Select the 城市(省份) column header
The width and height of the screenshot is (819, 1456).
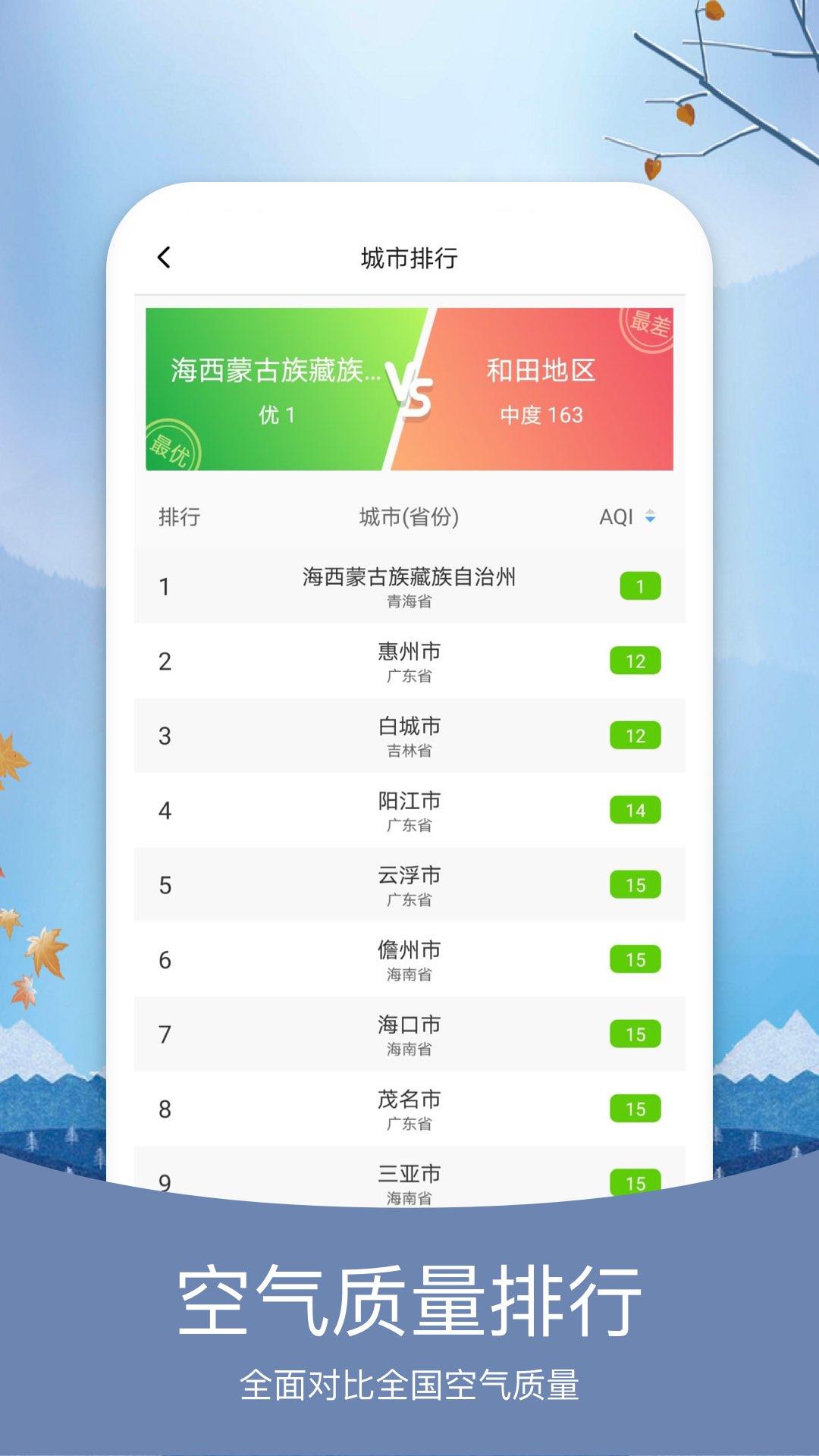click(x=409, y=518)
